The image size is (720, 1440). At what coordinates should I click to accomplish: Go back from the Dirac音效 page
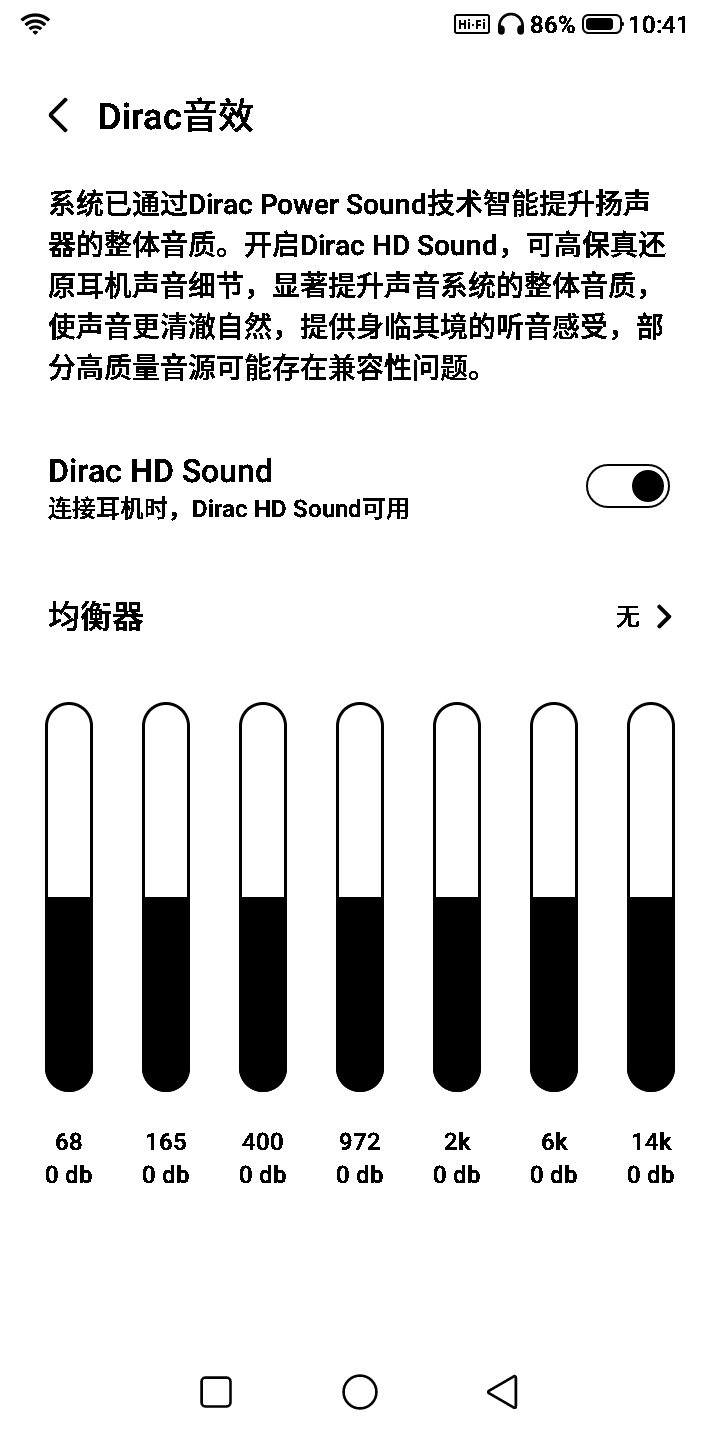tap(59, 116)
